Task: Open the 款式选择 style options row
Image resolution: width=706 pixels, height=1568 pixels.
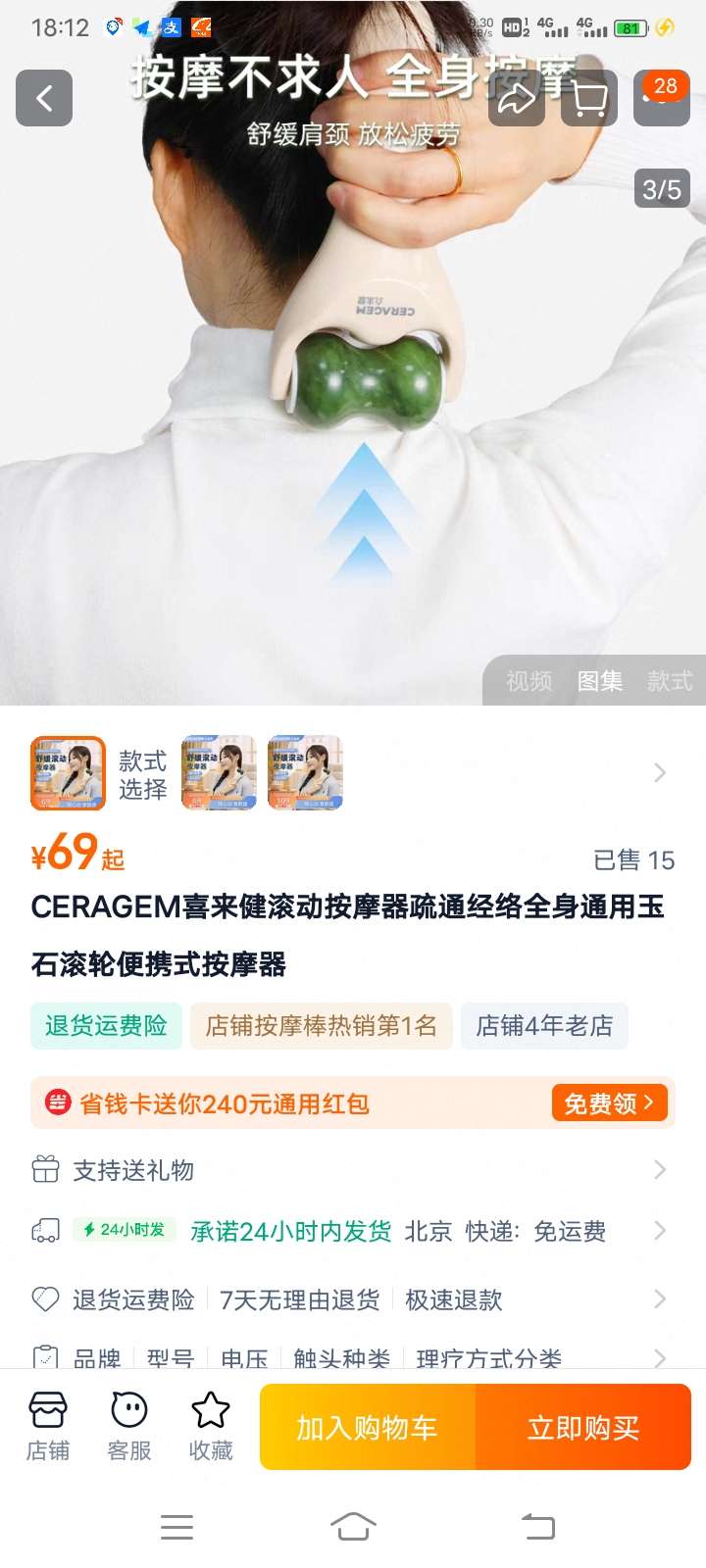Action: coord(353,773)
